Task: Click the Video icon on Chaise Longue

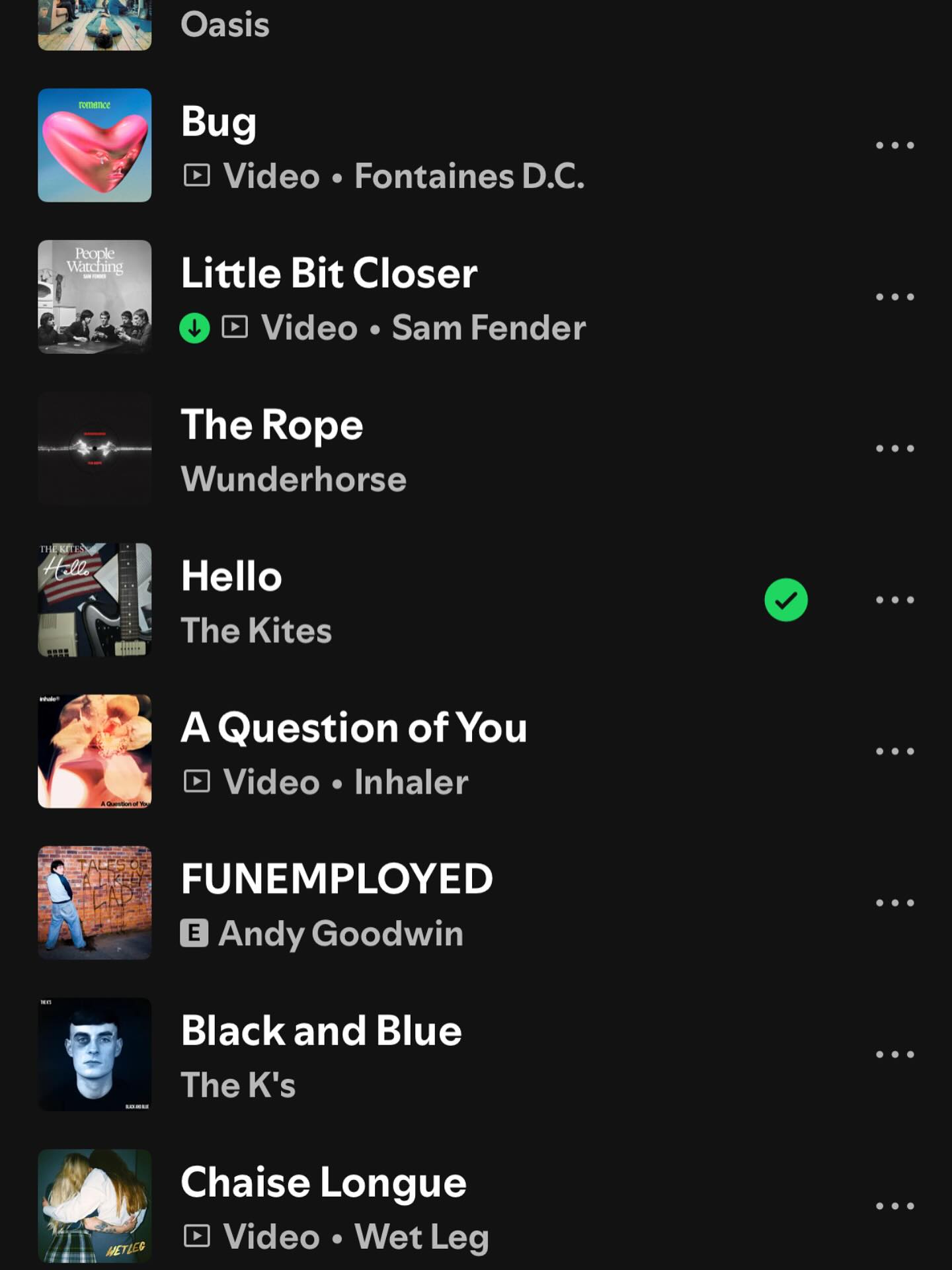Action: pos(195,1234)
